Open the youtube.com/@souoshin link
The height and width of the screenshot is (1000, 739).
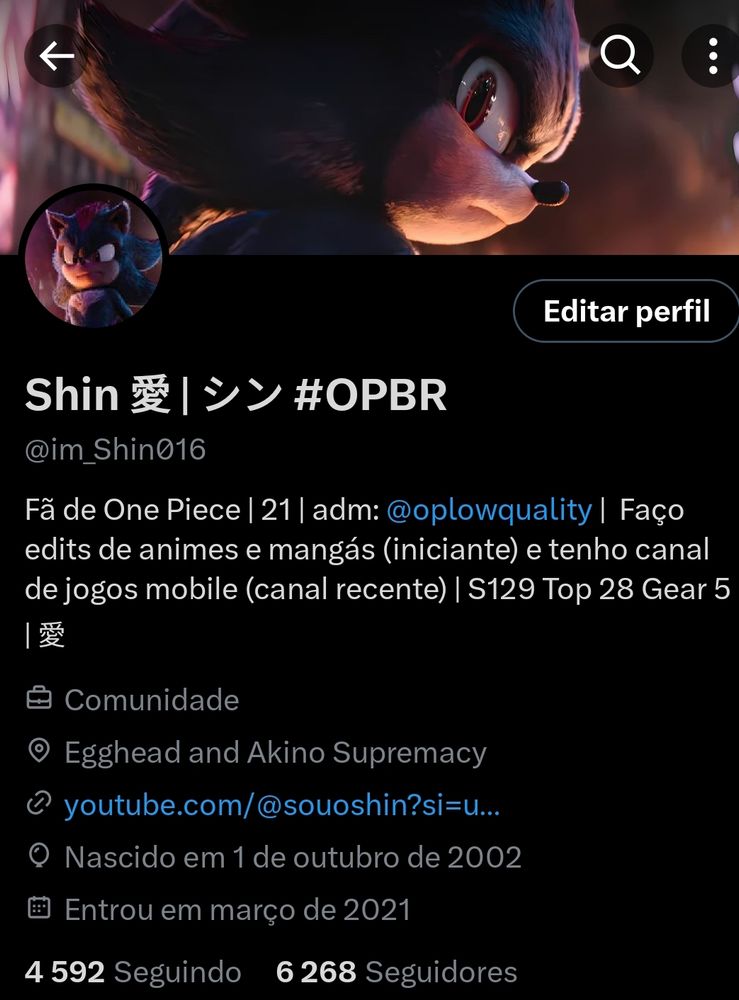click(282, 805)
